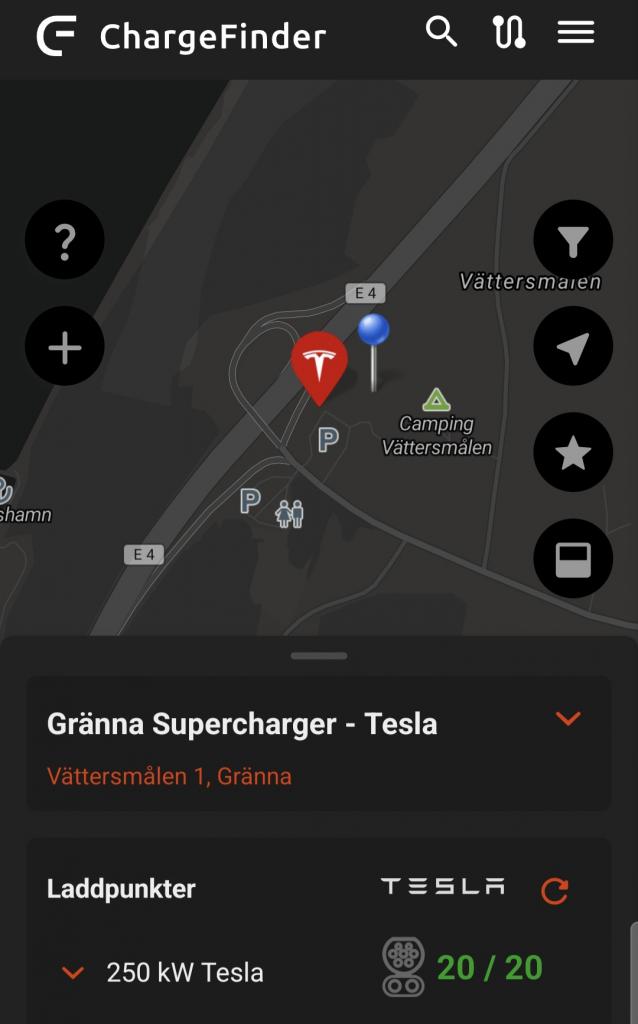The image size is (638, 1024).
Task: Toggle the bottom panel layout button
Action: click(573, 559)
